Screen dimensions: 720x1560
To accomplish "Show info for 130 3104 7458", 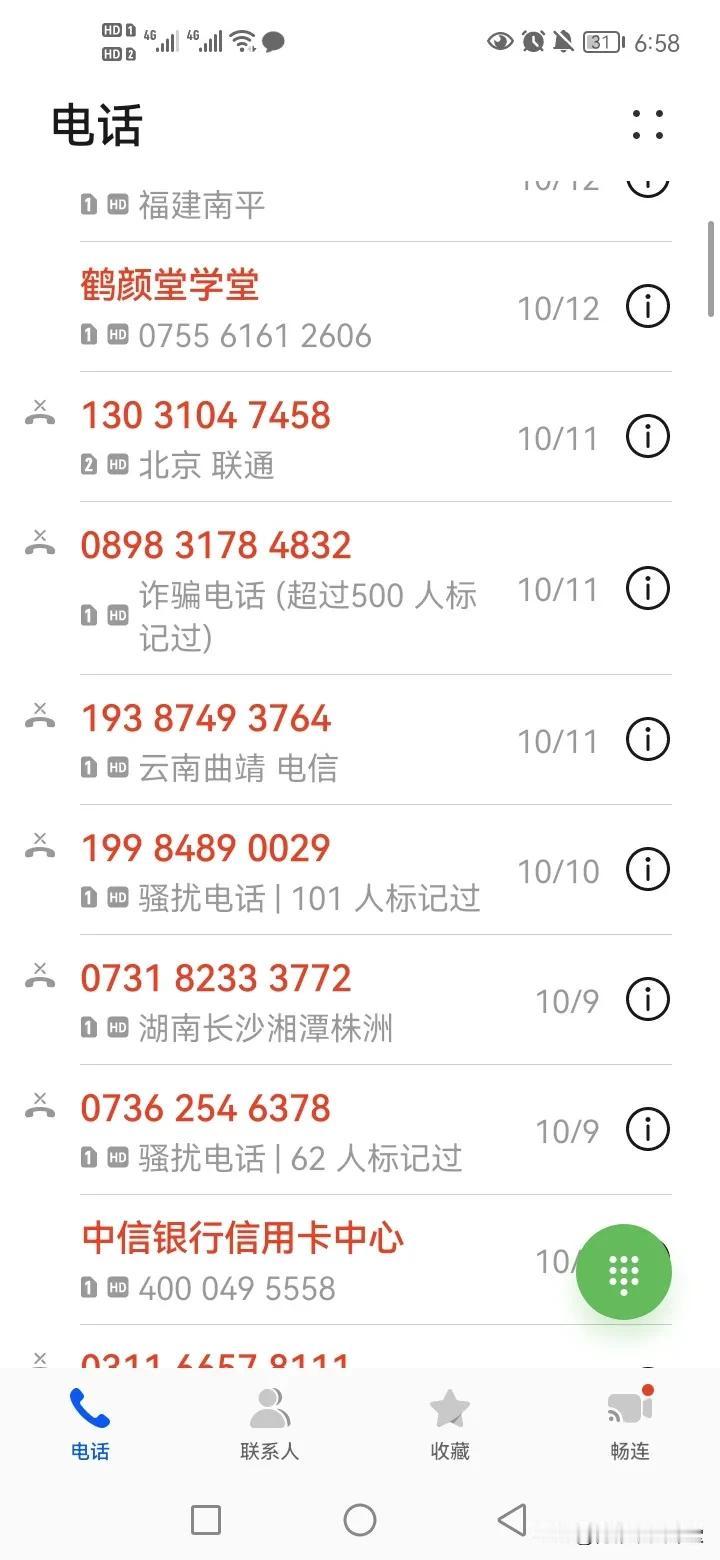I will 647,437.
